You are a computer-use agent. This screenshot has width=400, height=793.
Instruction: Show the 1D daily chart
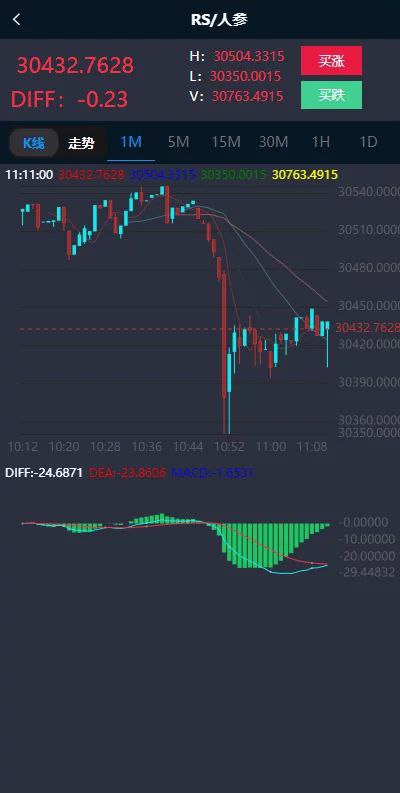[x=368, y=142]
